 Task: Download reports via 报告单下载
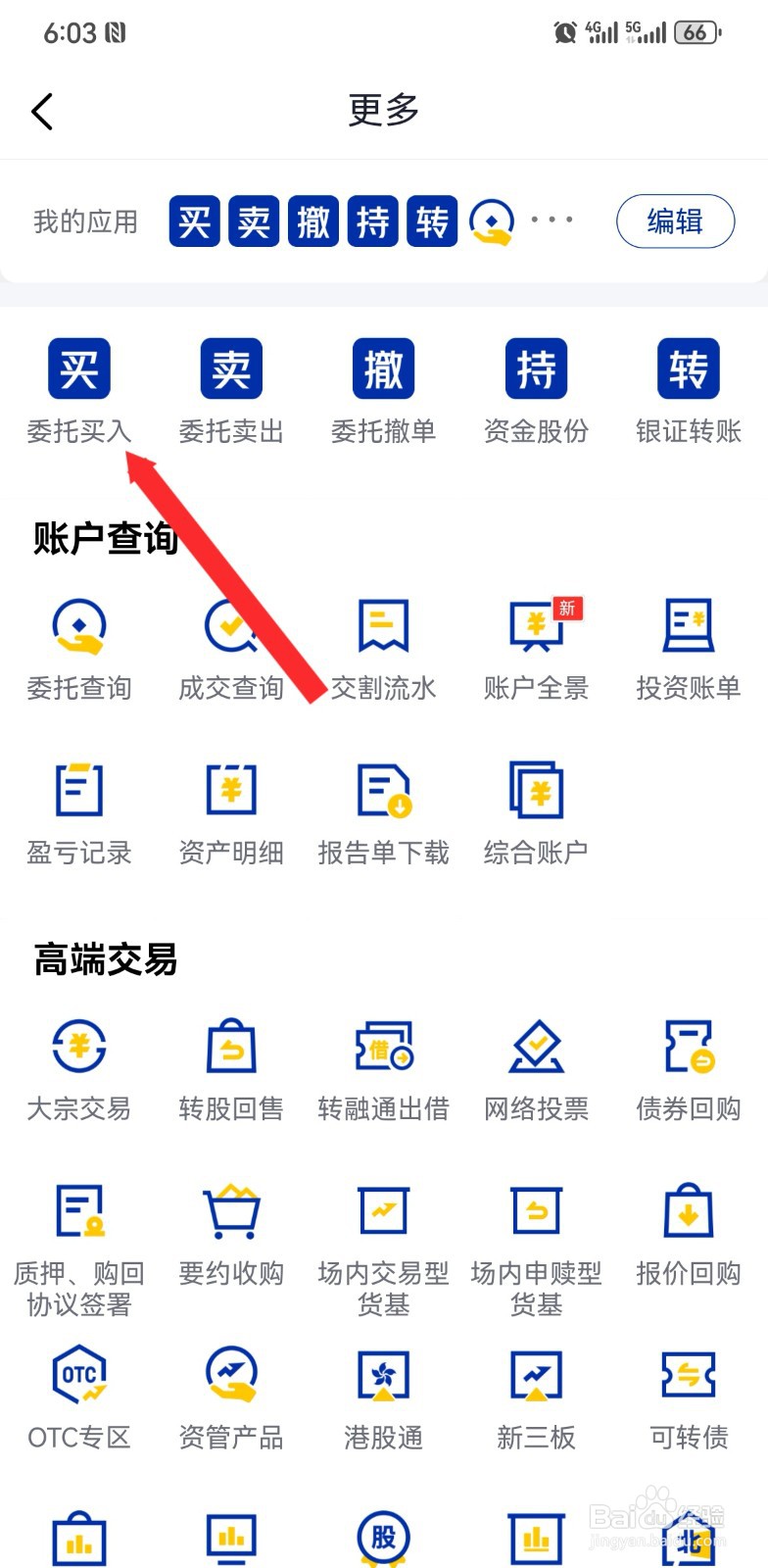[x=382, y=811]
